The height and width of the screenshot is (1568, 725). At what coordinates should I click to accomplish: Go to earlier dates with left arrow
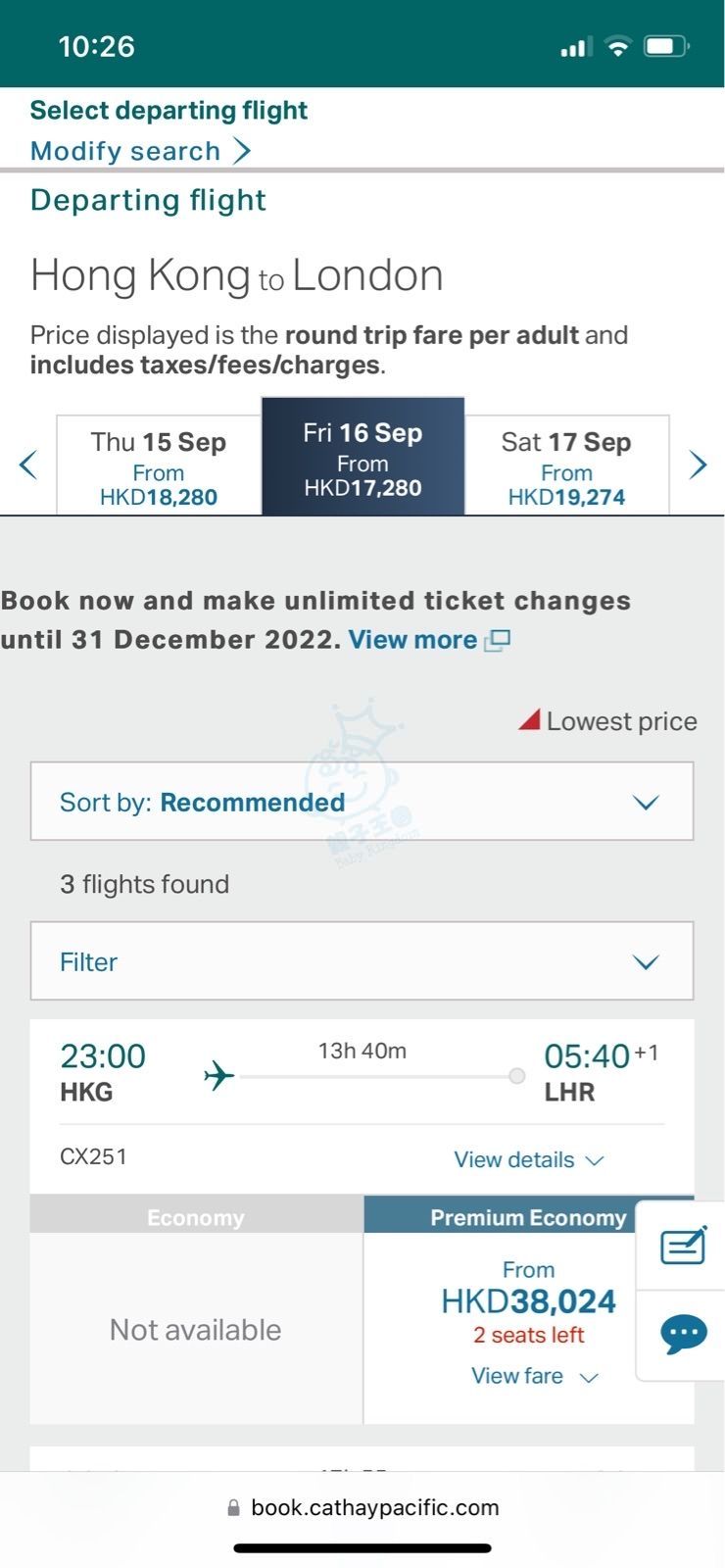pos(28,465)
